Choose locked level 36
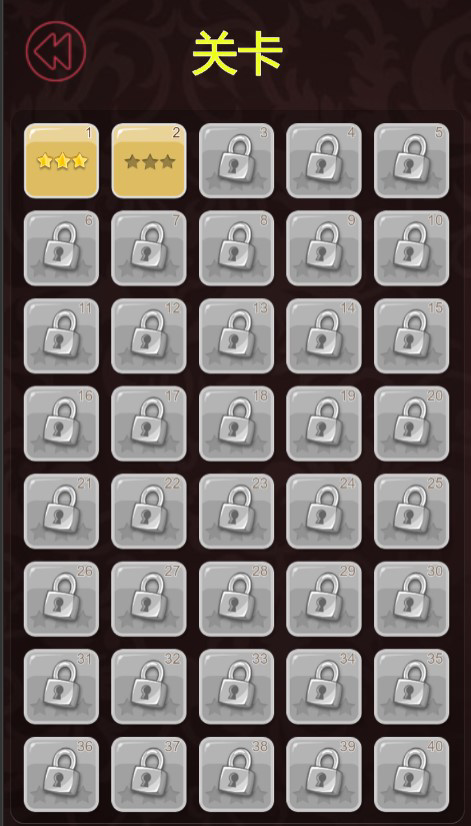Viewport: 471px width, 826px height. tap(62, 774)
